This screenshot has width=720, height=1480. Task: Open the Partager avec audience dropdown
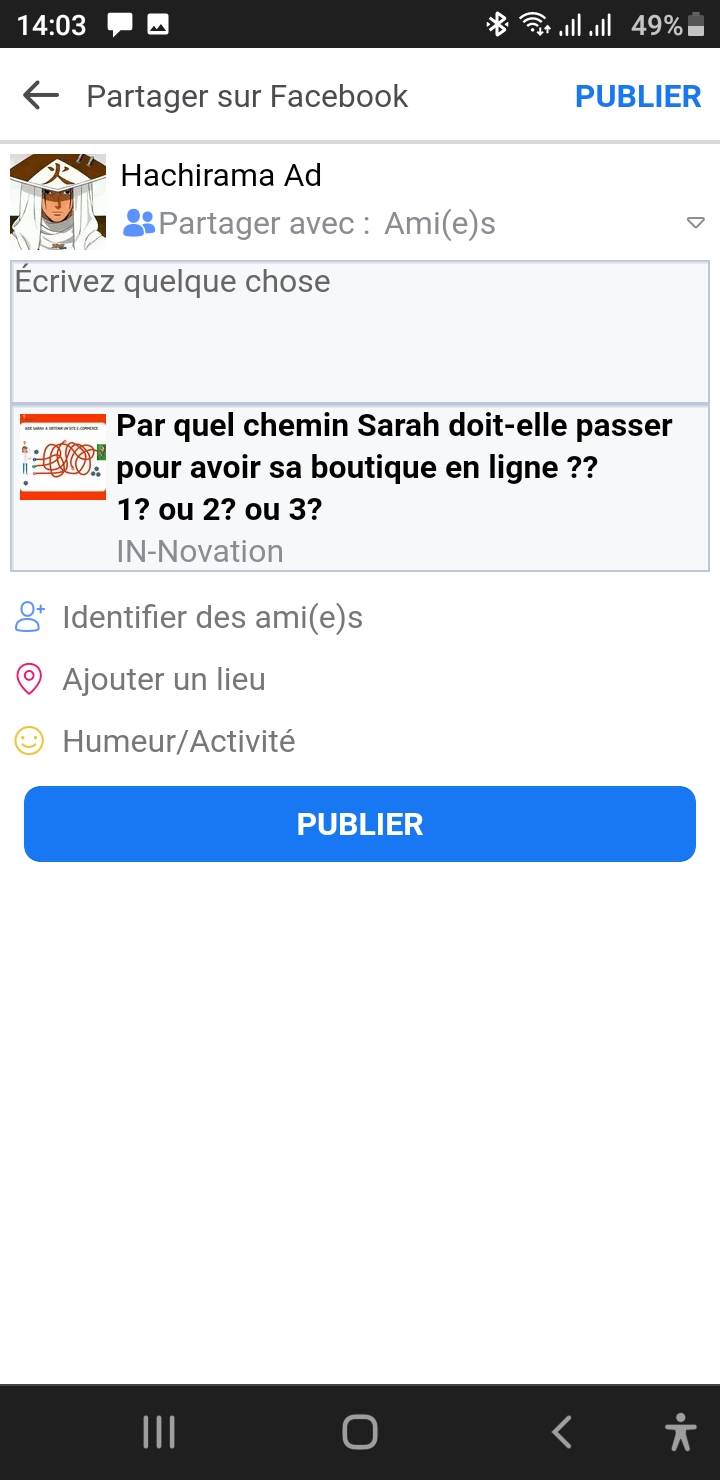coord(412,224)
